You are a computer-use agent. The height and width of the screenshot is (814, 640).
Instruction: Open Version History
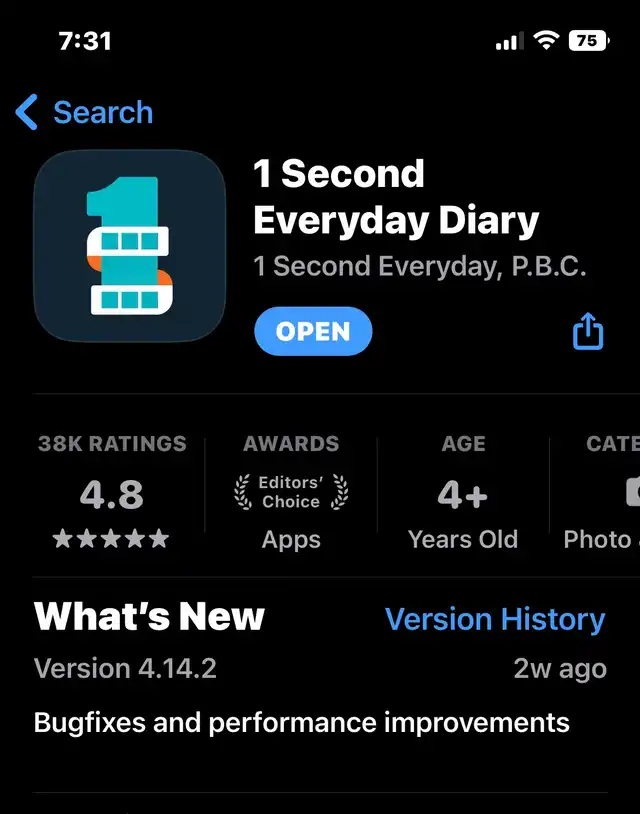pos(495,619)
